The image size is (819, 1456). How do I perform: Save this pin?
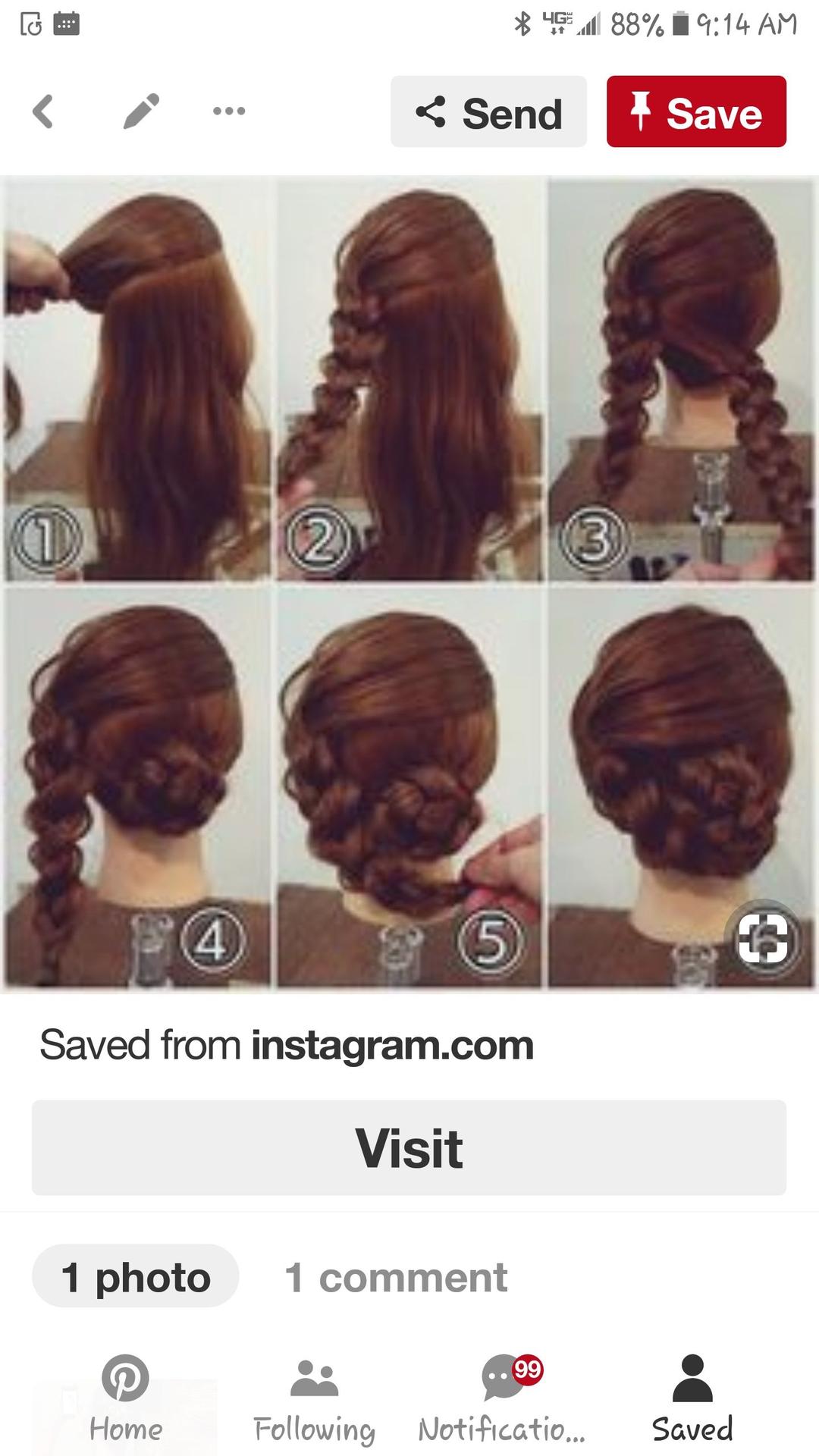696,111
